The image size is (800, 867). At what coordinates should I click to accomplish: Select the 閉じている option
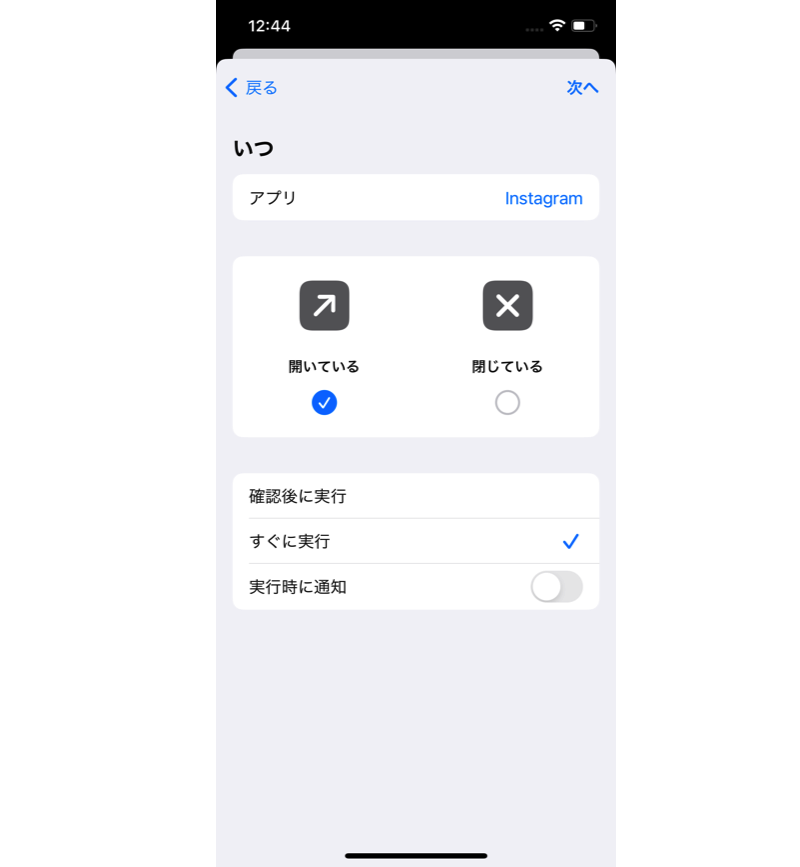(x=507, y=401)
